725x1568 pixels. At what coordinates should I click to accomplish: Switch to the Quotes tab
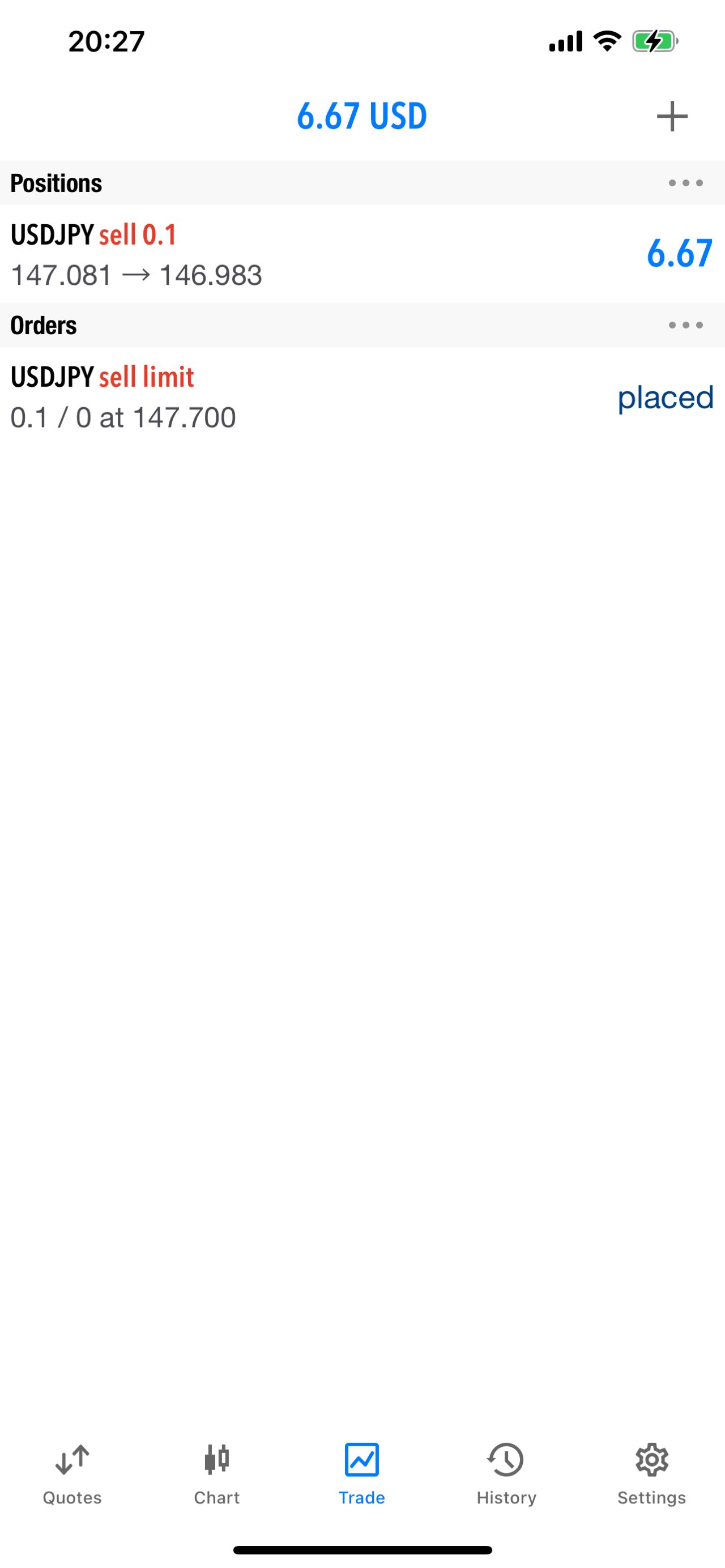pyautogui.click(x=72, y=1474)
